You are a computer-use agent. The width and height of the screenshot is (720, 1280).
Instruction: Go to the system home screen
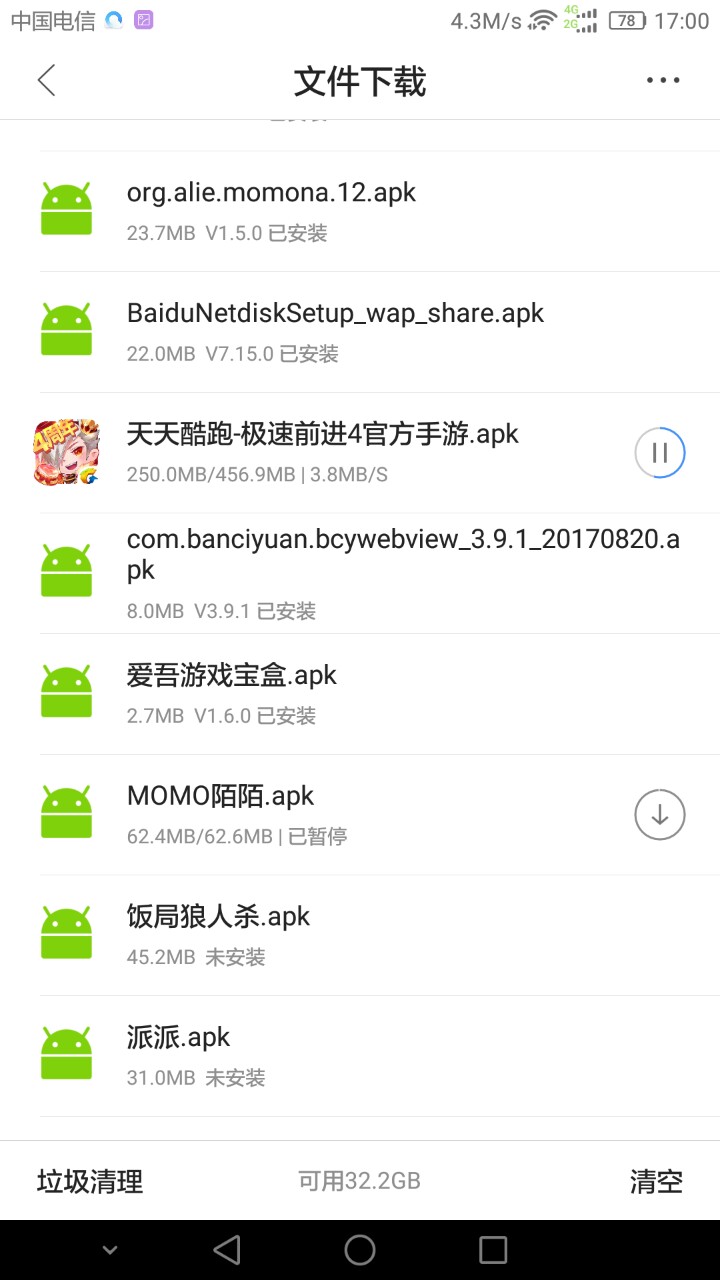pyautogui.click(x=360, y=1249)
